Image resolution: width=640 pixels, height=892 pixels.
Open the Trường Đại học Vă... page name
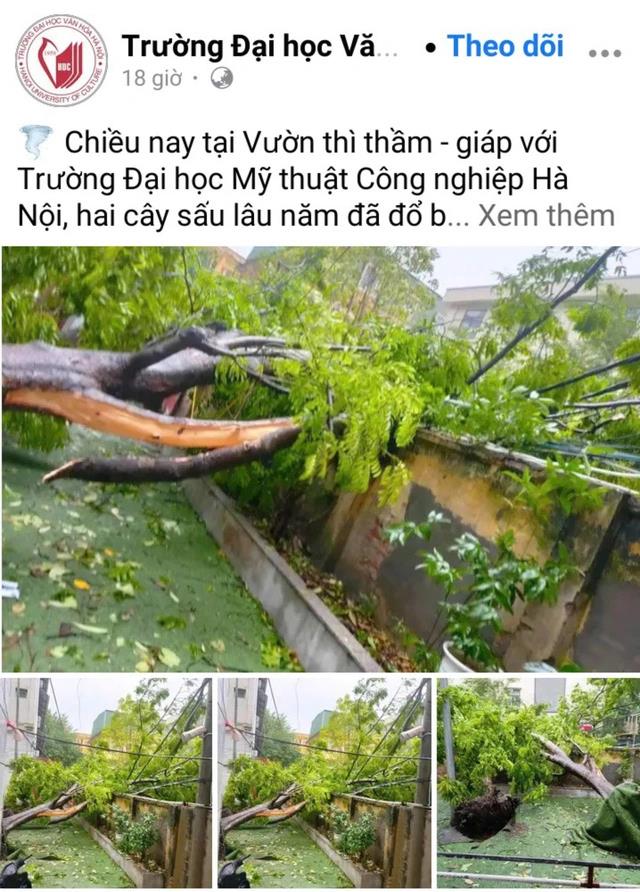click(x=260, y=46)
